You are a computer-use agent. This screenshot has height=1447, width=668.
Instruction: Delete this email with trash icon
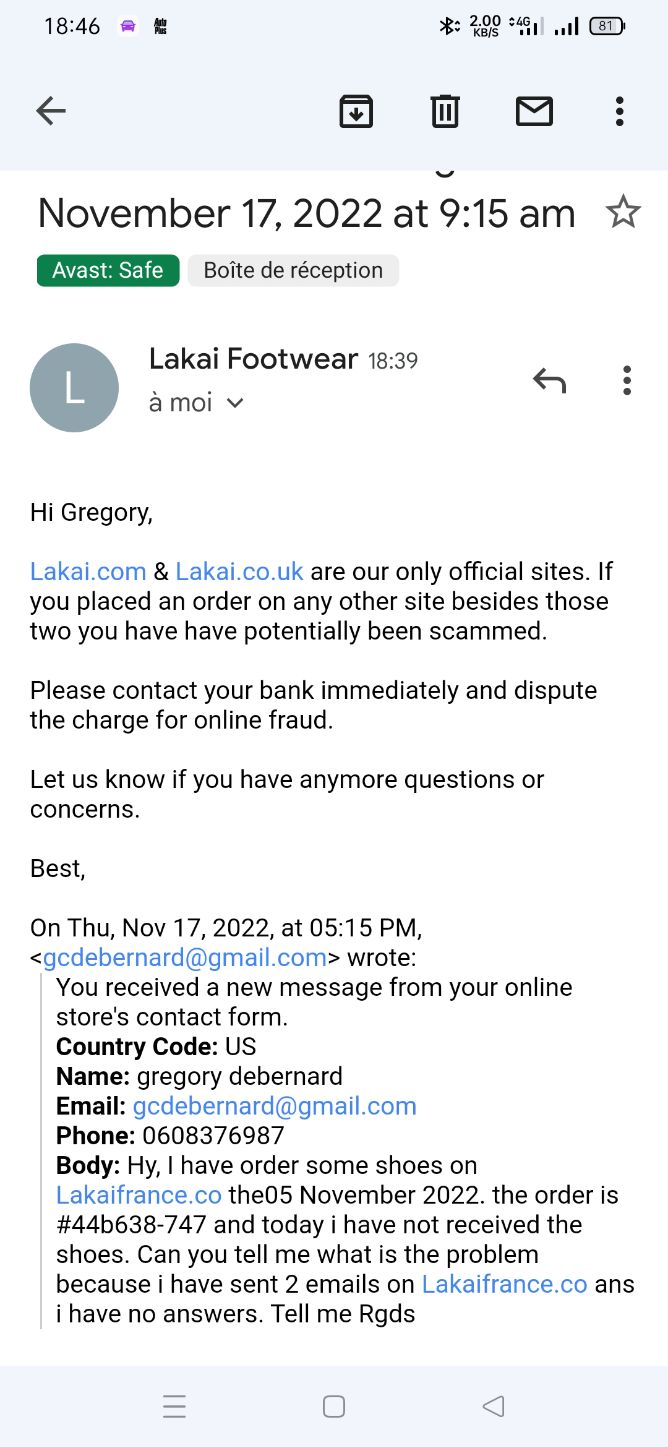pos(445,111)
